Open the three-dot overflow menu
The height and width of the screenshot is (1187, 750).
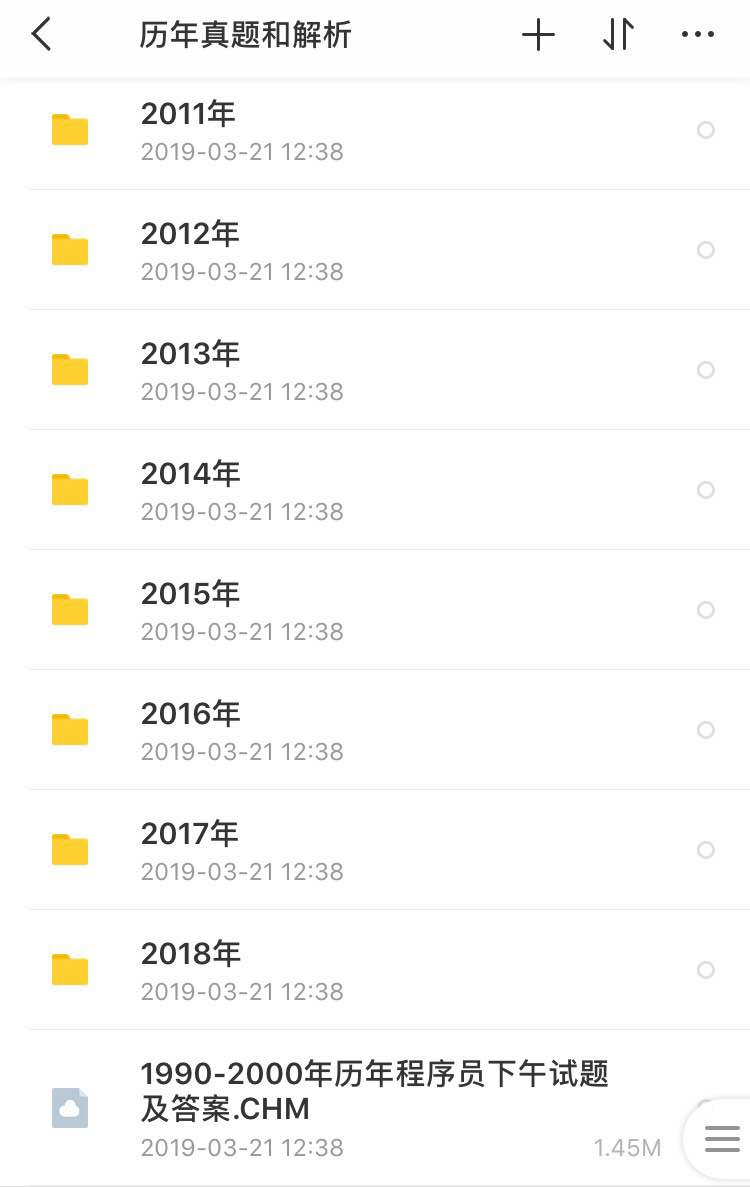click(697, 35)
